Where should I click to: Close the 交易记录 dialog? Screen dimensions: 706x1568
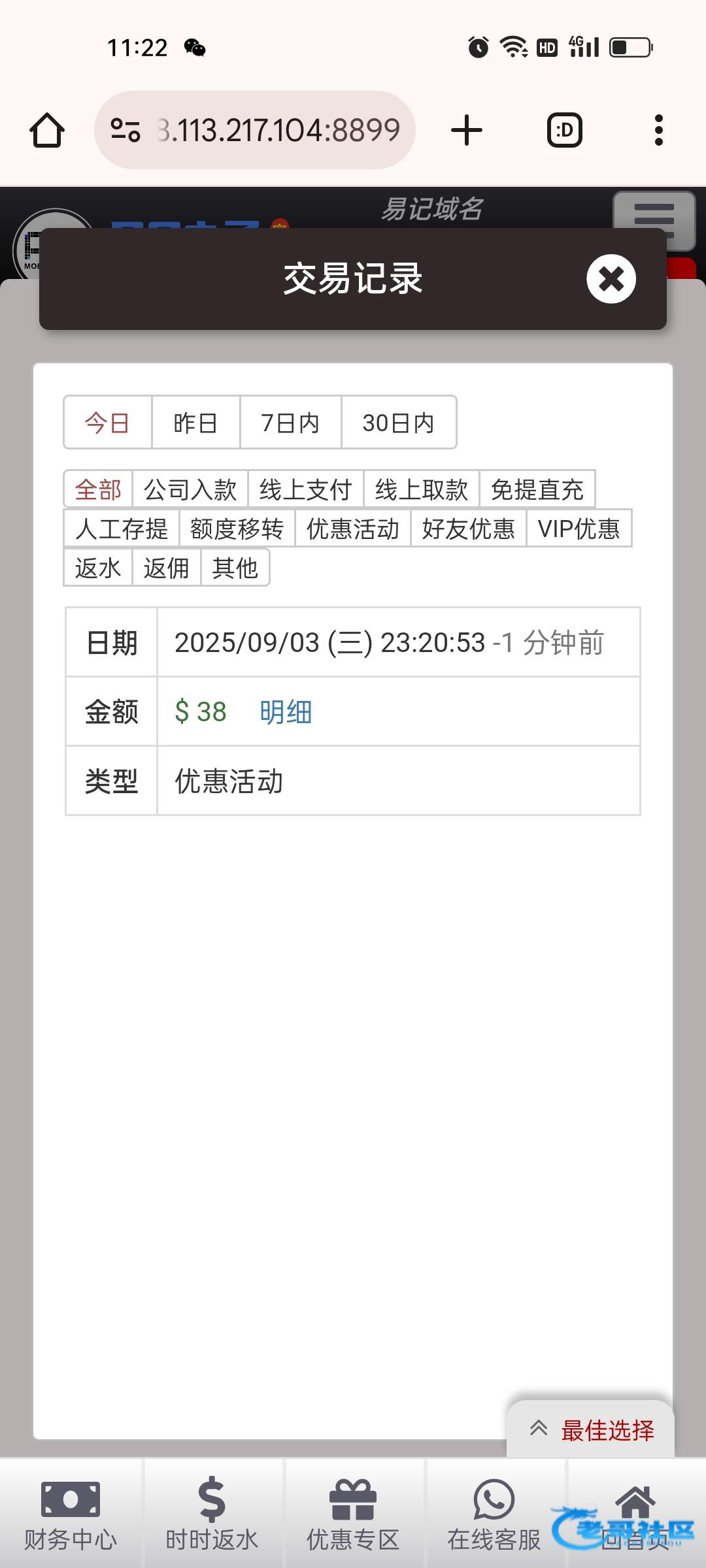click(x=611, y=279)
